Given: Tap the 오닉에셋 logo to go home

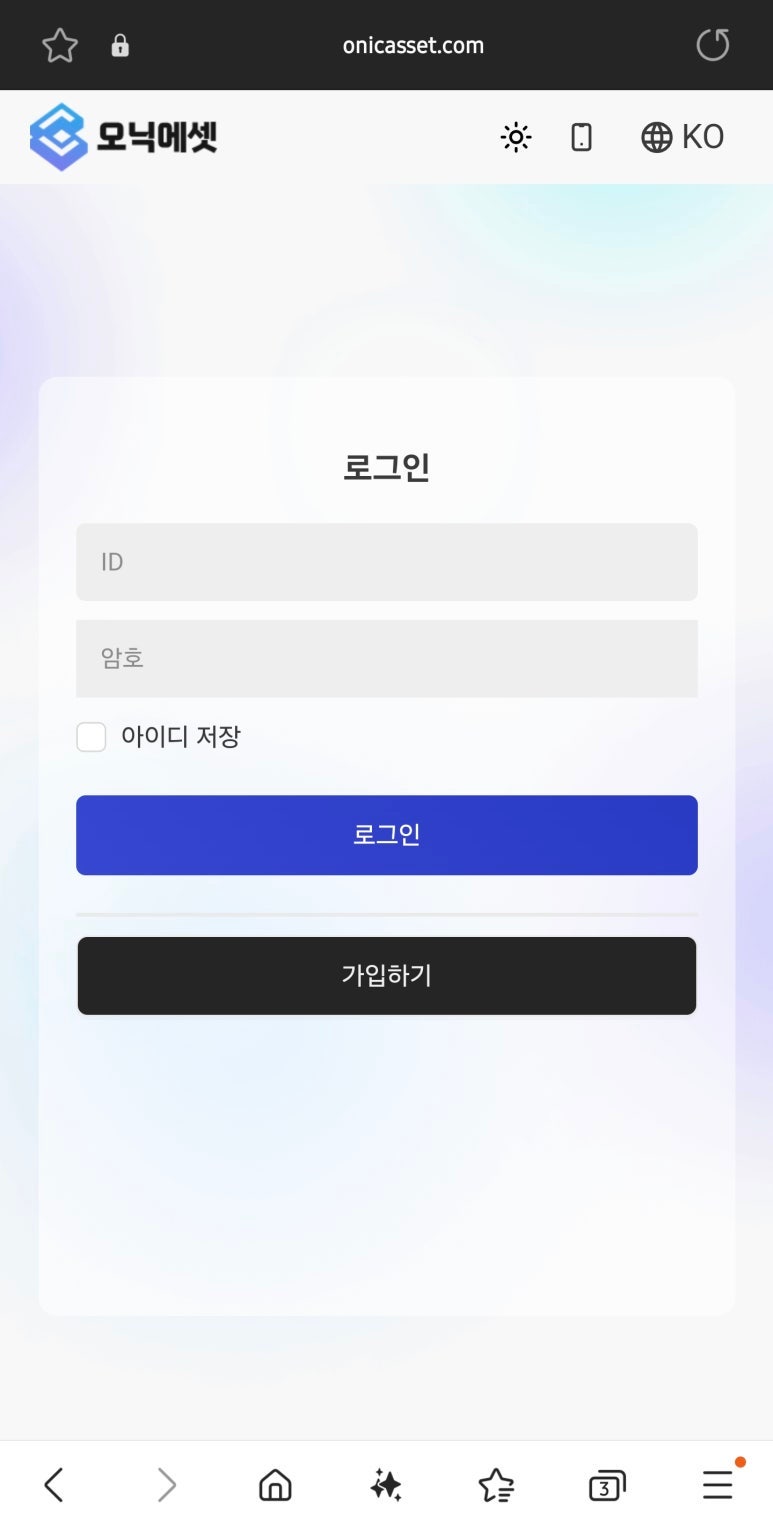Looking at the screenshot, I should point(124,137).
